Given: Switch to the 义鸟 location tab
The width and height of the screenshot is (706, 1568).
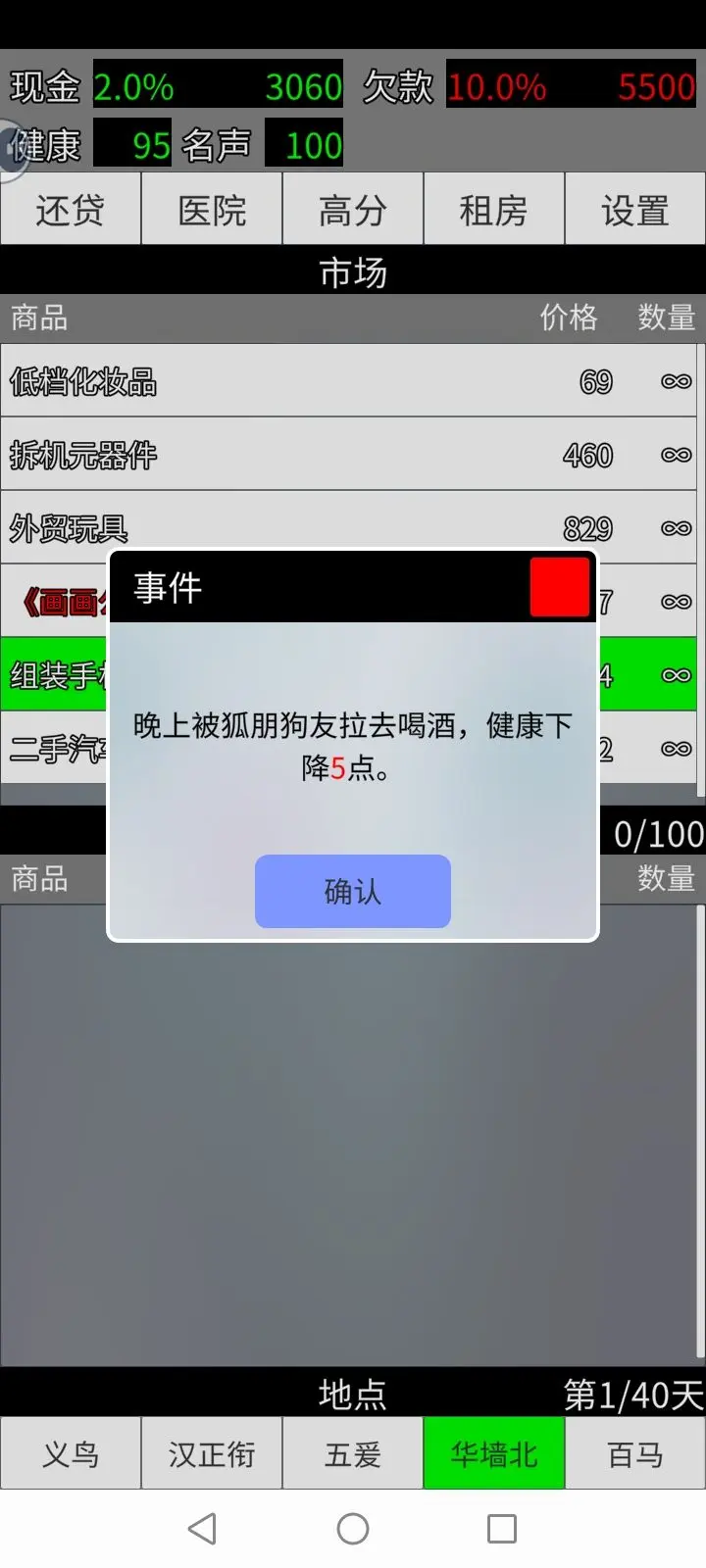Looking at the screenshot, I should [x=70, y=1453].
